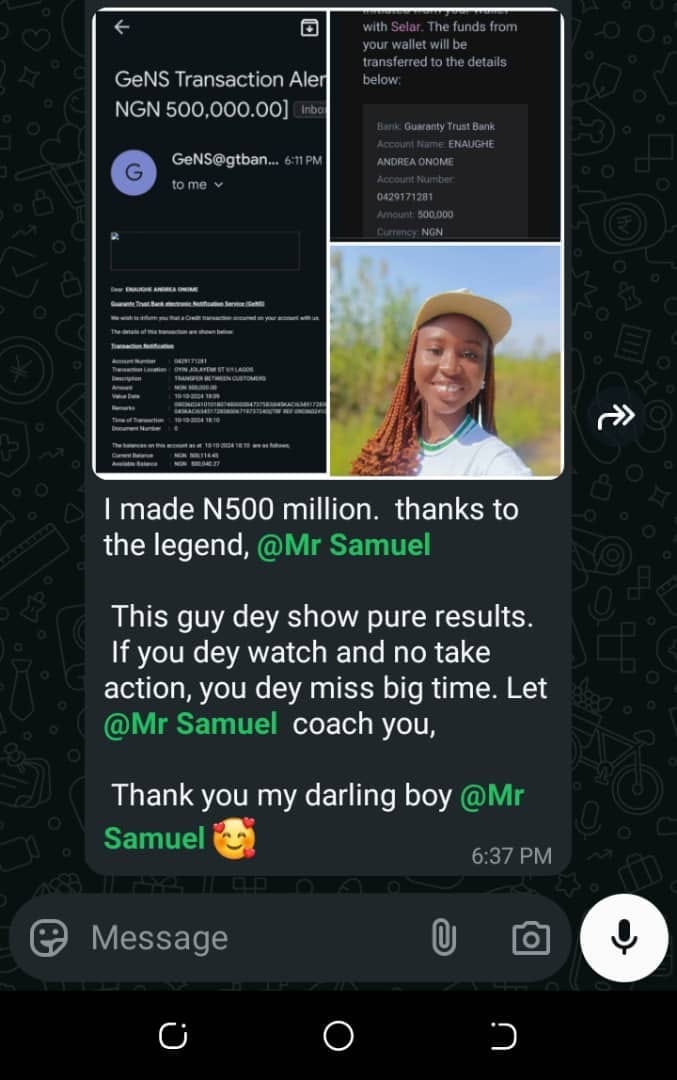This screenshot has height=1080, width=677.
Task: Open the camera from the chat bar
Action: (530, 938)
